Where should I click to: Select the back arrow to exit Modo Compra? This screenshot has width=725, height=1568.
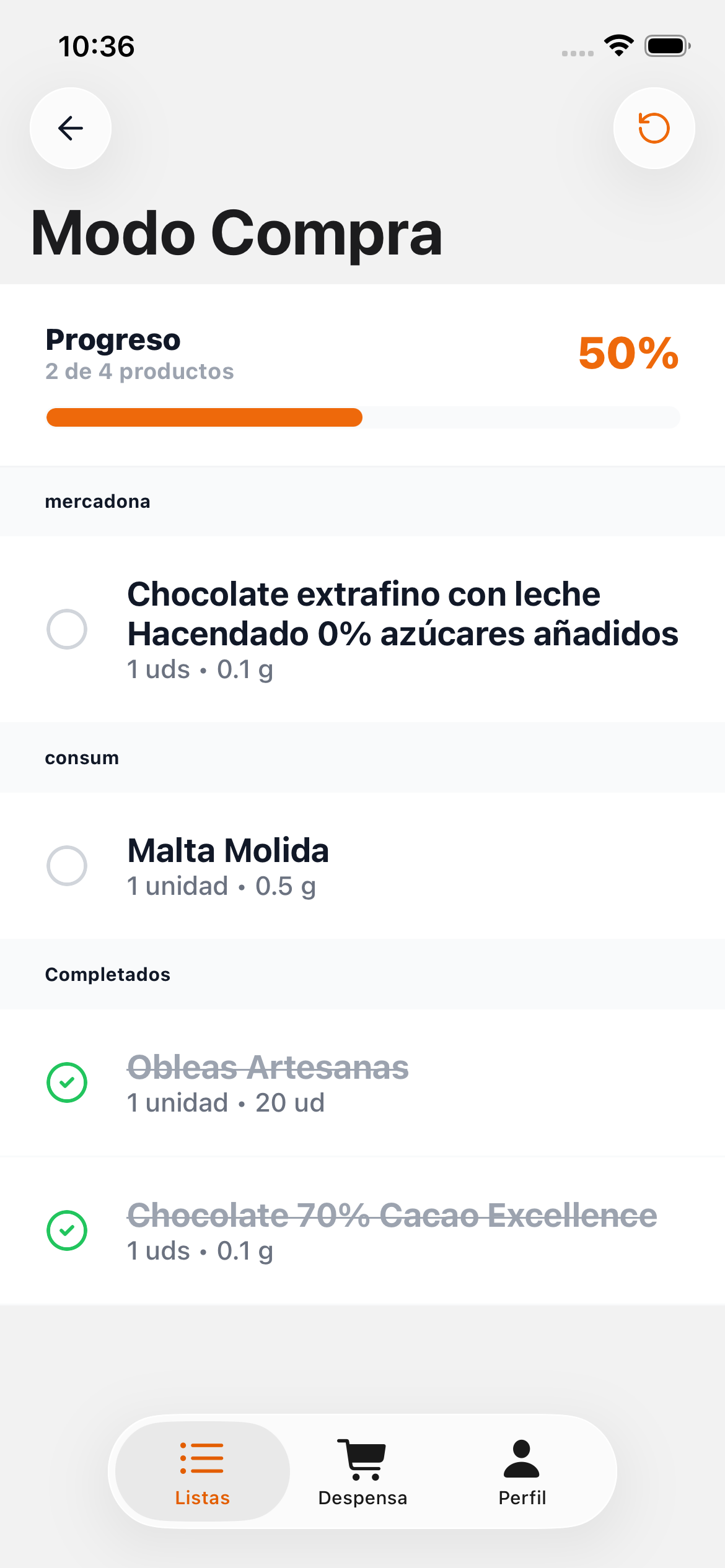(70, 128)
